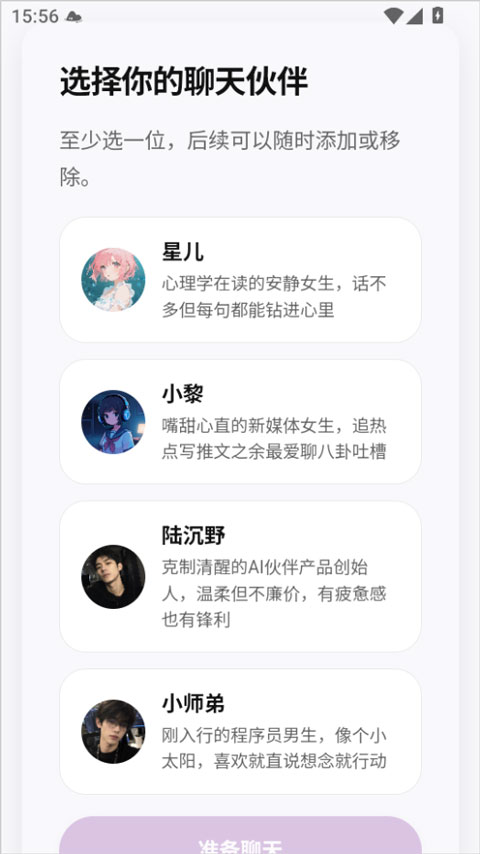The height and width of the screenshot is (854, 480).
Task: Tap the 准备聊天 button
Action: (x=240, y=835)
